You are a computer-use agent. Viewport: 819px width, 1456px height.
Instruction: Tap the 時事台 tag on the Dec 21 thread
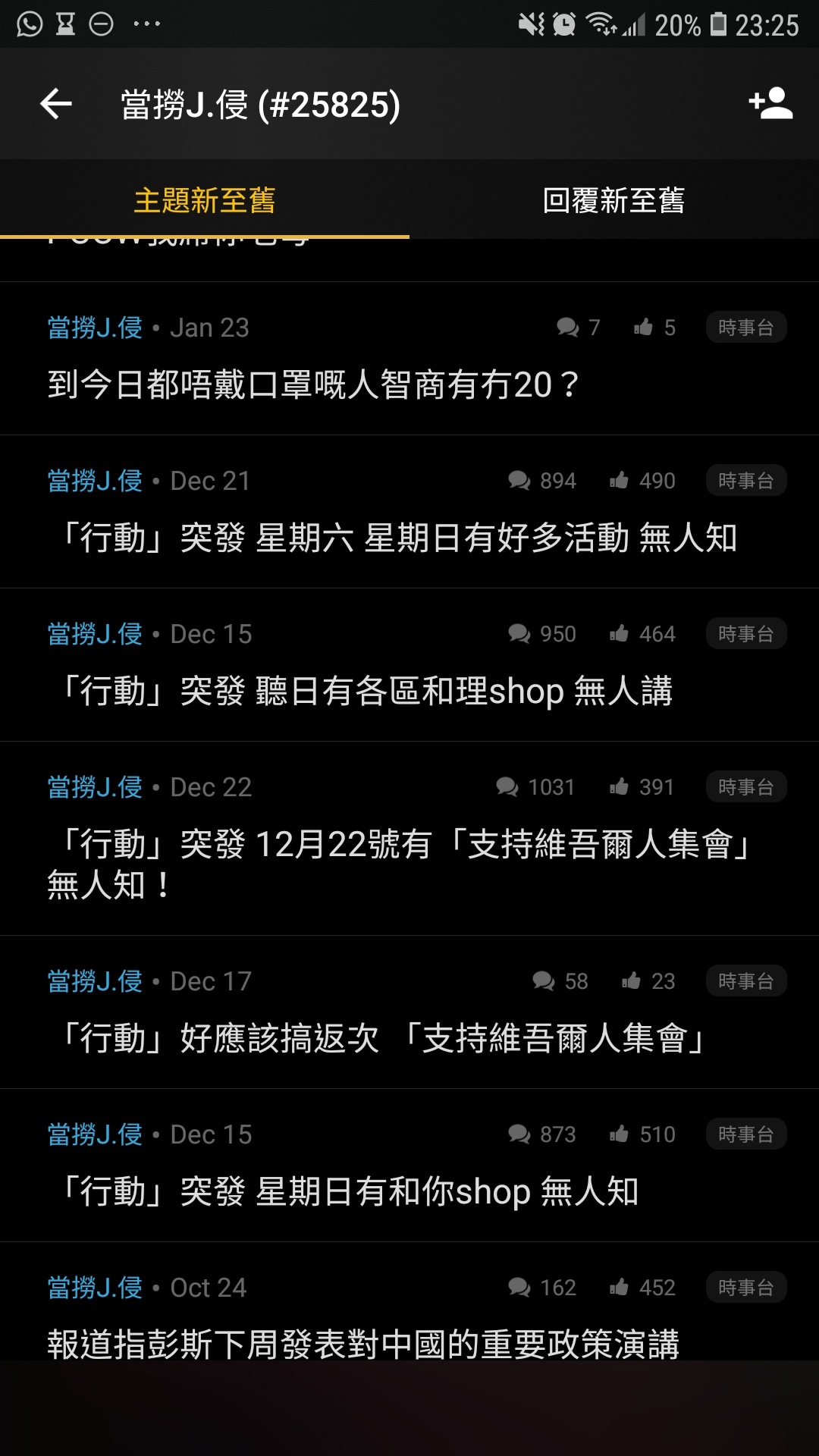point(746,481)
